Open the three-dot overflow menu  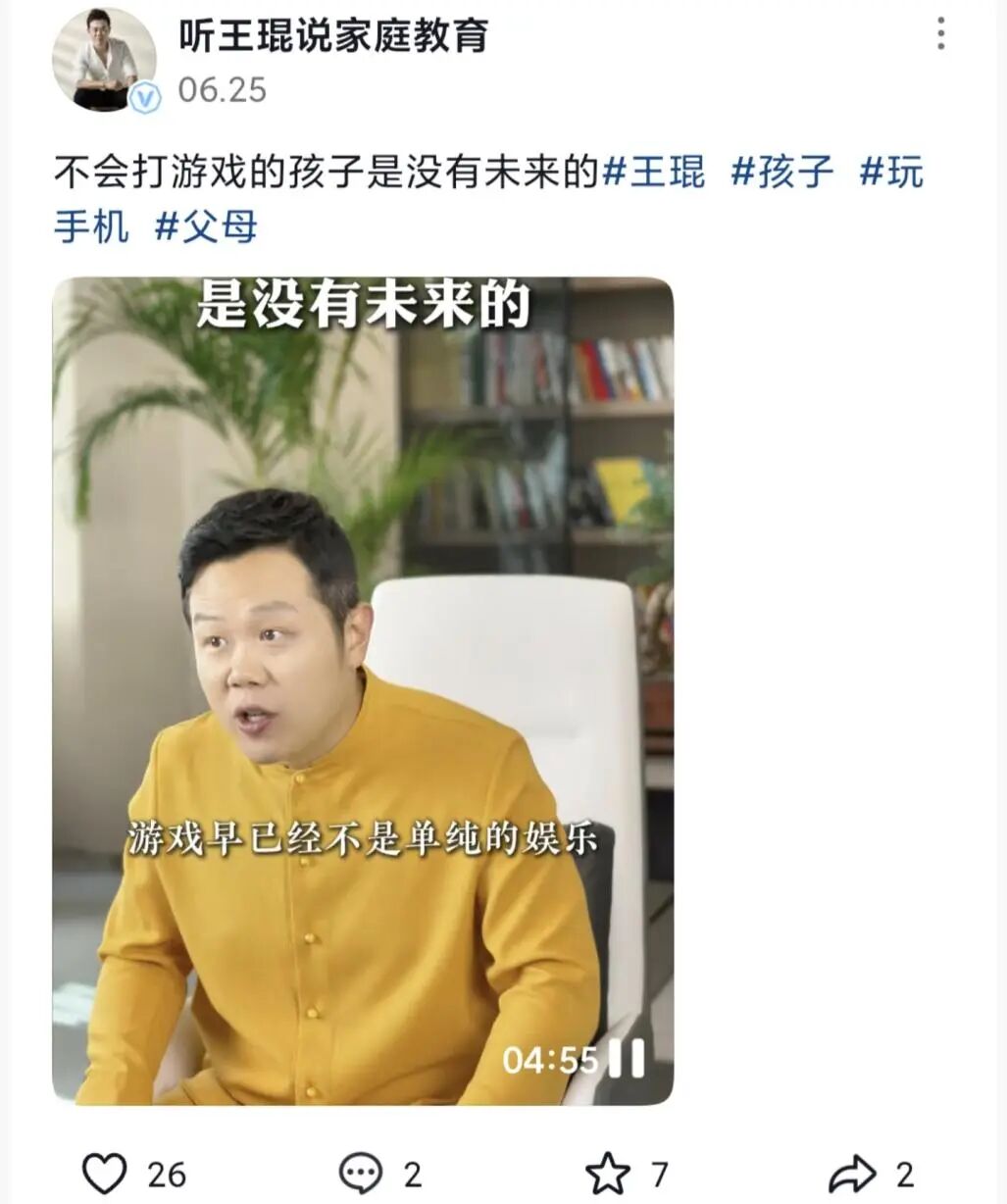click(x=940, y=34)
